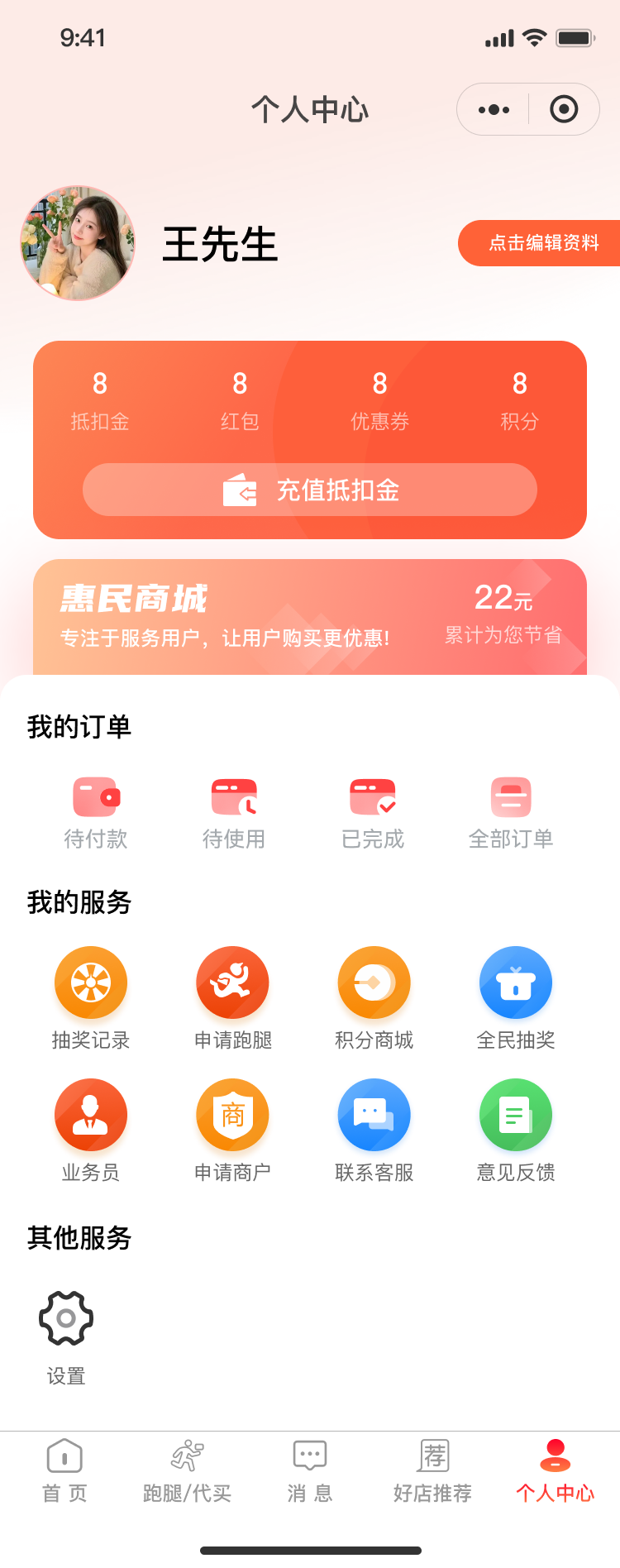
Task: Tap 点击编辑资料 to edit profile
Action: pyautogui.click(x=541, y=243)
